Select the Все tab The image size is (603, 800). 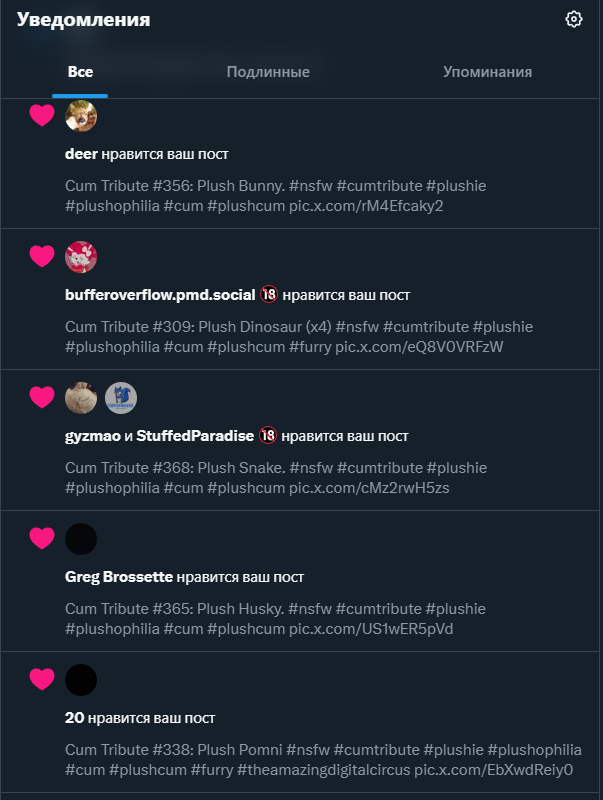point(80,72)
